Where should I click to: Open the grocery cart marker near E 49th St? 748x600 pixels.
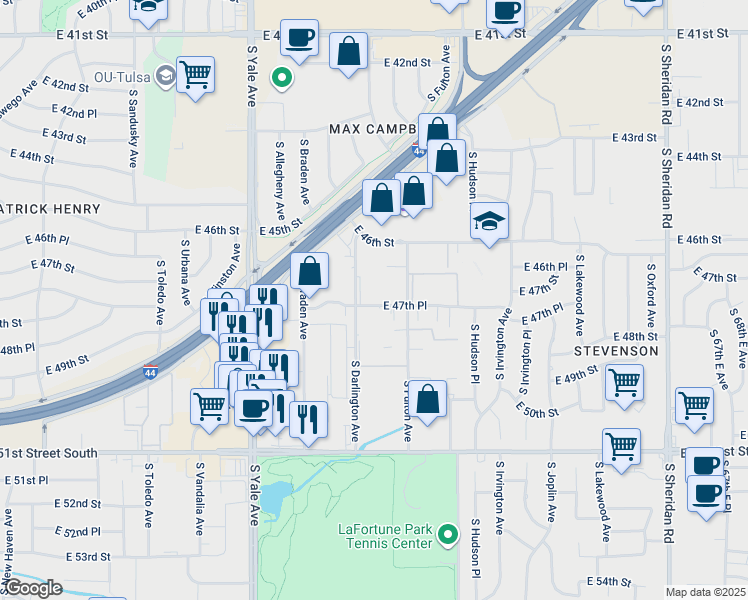[x=624, y=381]
